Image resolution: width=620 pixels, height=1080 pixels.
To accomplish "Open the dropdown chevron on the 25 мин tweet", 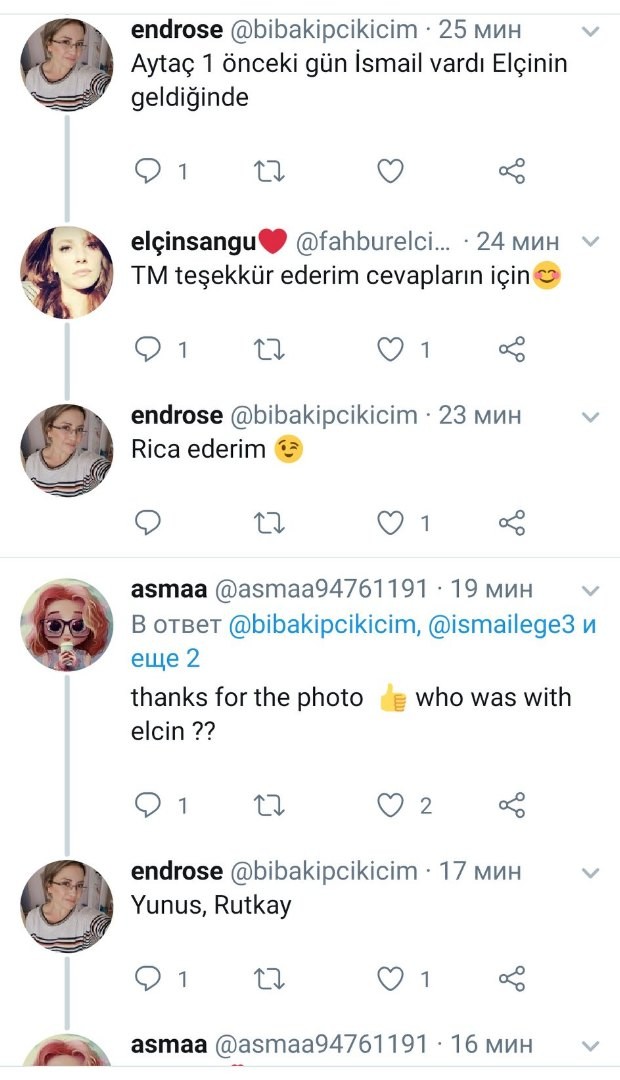I will click(x=590, y=31).
